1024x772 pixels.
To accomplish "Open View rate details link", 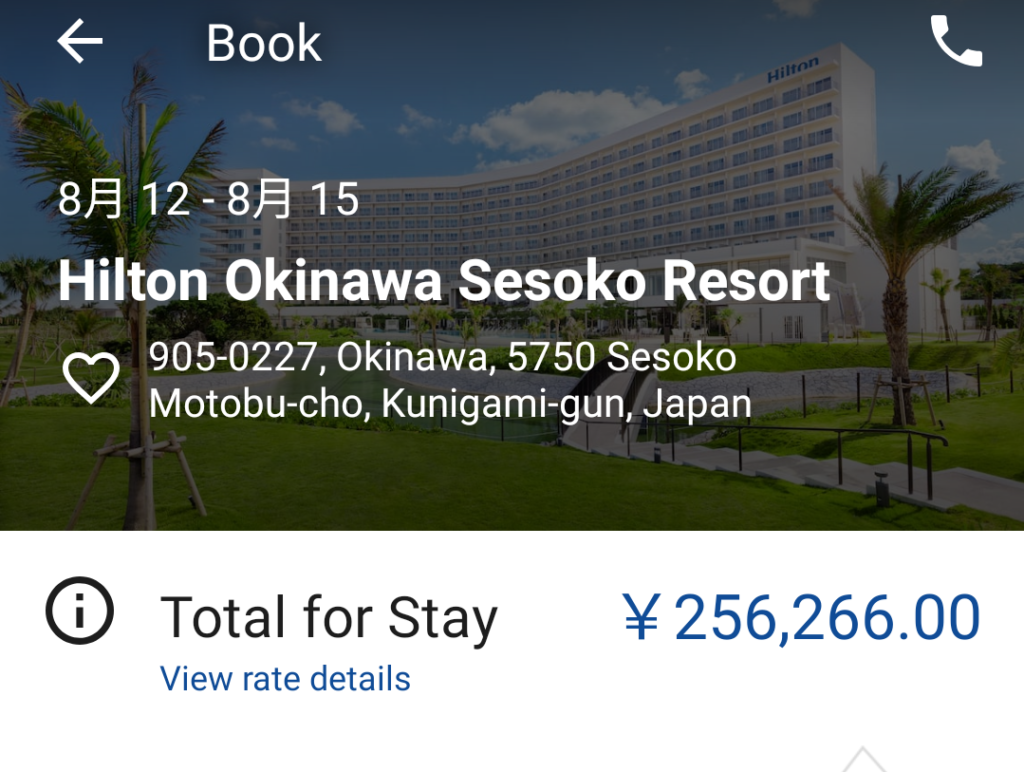I will 285,679.
